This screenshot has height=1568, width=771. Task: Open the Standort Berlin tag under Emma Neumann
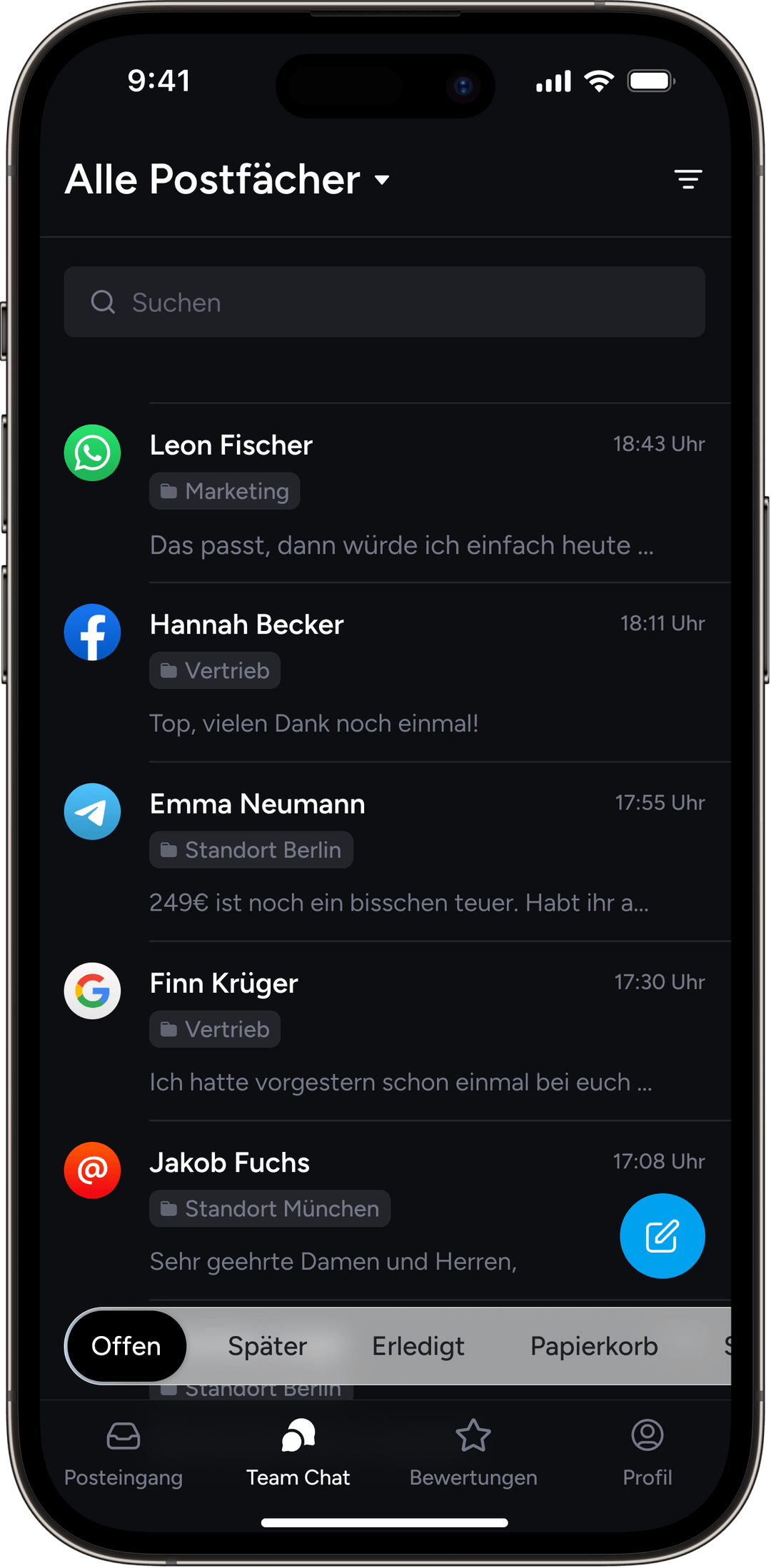tap(251, 849)
